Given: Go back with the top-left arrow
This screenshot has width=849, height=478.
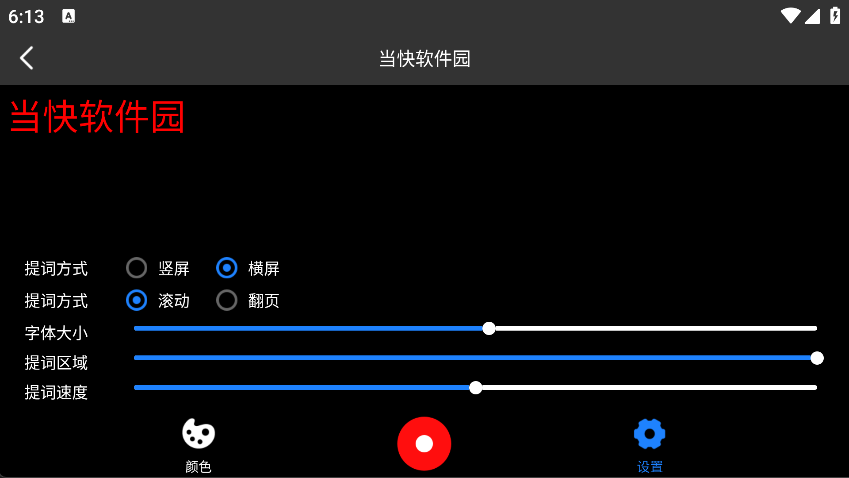Looking at the screenshot, I should 27,58.
